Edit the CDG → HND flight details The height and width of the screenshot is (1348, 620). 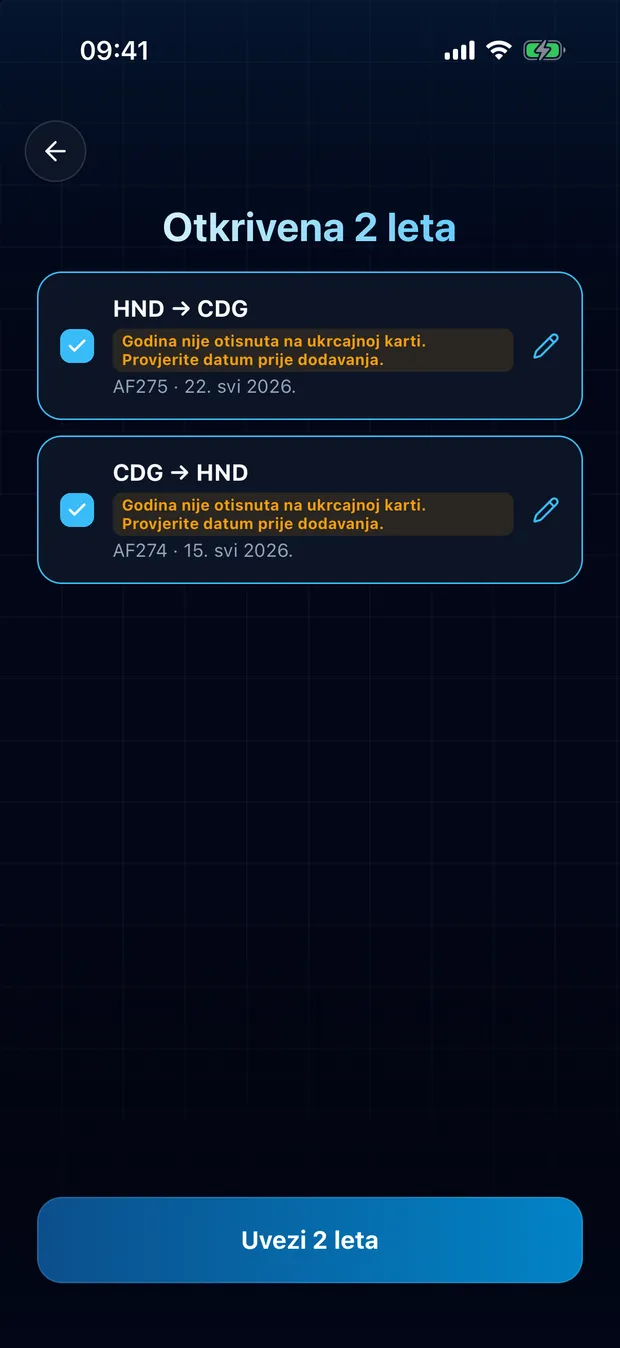coord(545,510)
